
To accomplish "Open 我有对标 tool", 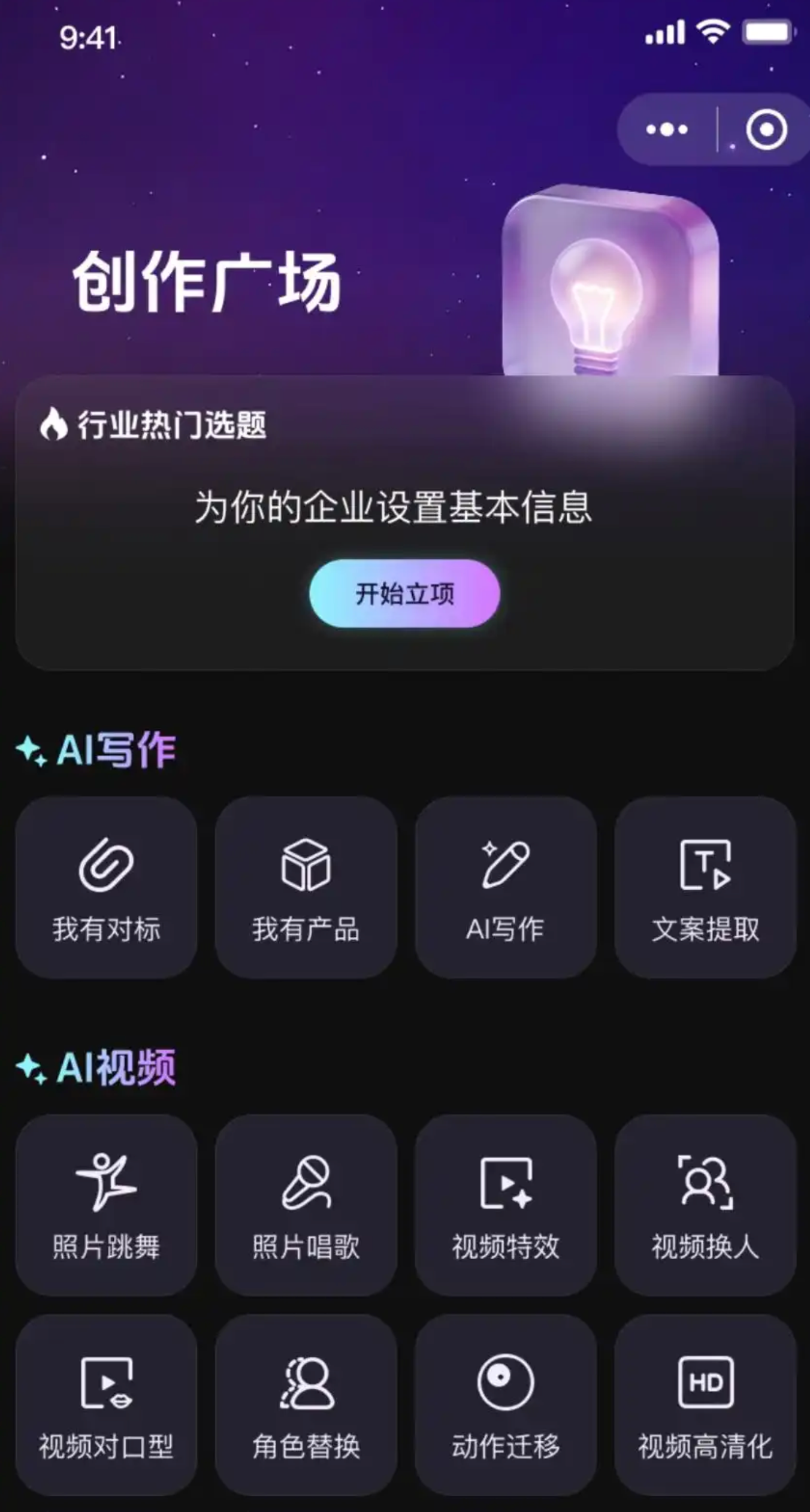I will [x=106, y=887].
